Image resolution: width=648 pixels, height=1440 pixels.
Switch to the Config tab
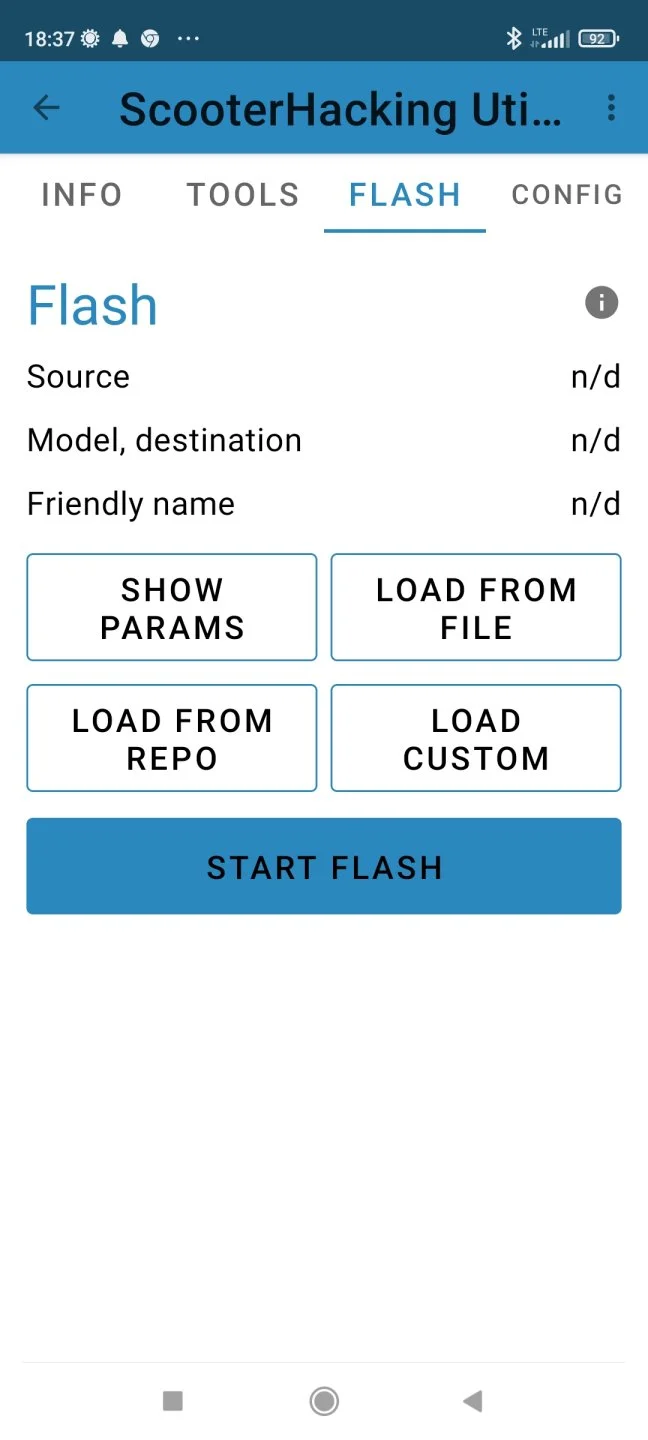566,195
